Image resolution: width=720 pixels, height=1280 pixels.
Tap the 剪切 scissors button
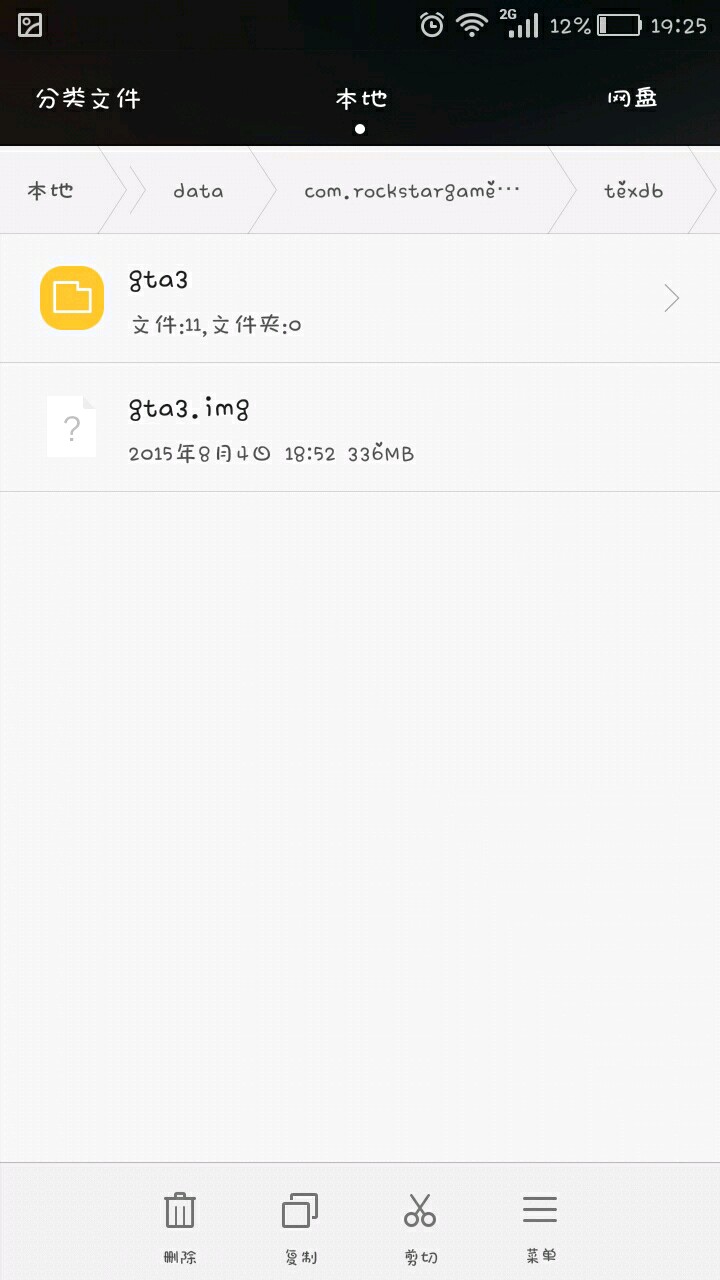420,1224
